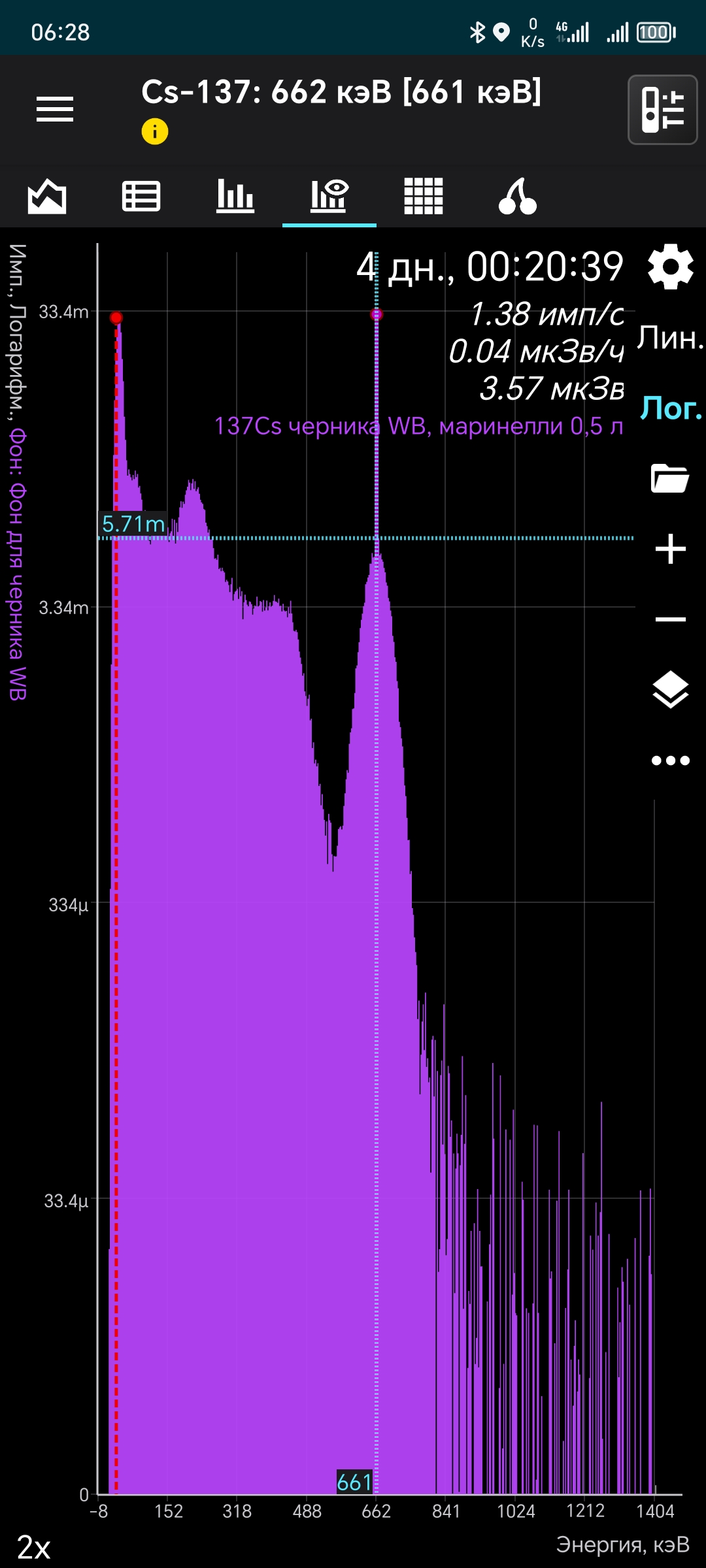Open the hamburger drawer menu
Image resolution: width=706 pixels, height=1568 pixels.
(x=55, y=109)
